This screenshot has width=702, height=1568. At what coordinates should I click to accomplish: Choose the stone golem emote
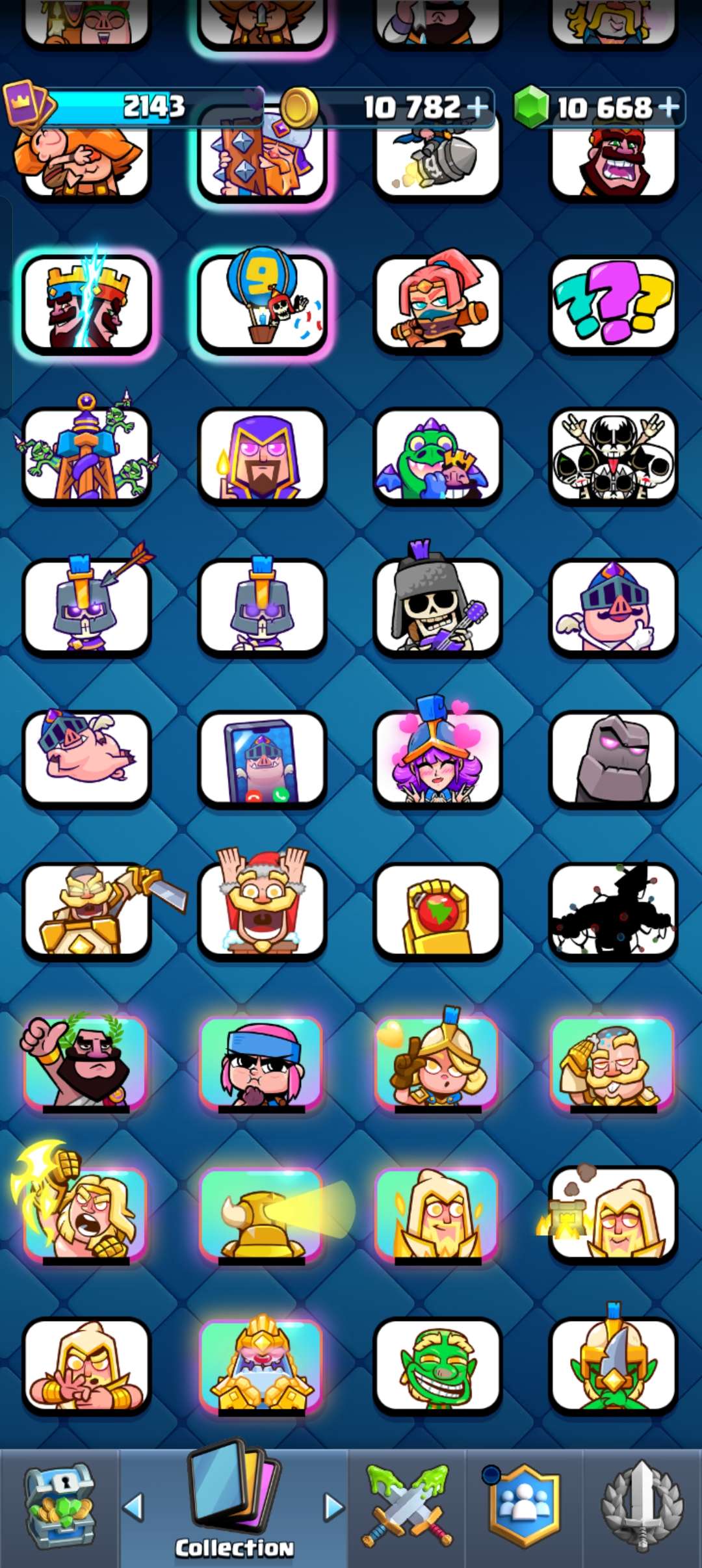tap(613, 759)
